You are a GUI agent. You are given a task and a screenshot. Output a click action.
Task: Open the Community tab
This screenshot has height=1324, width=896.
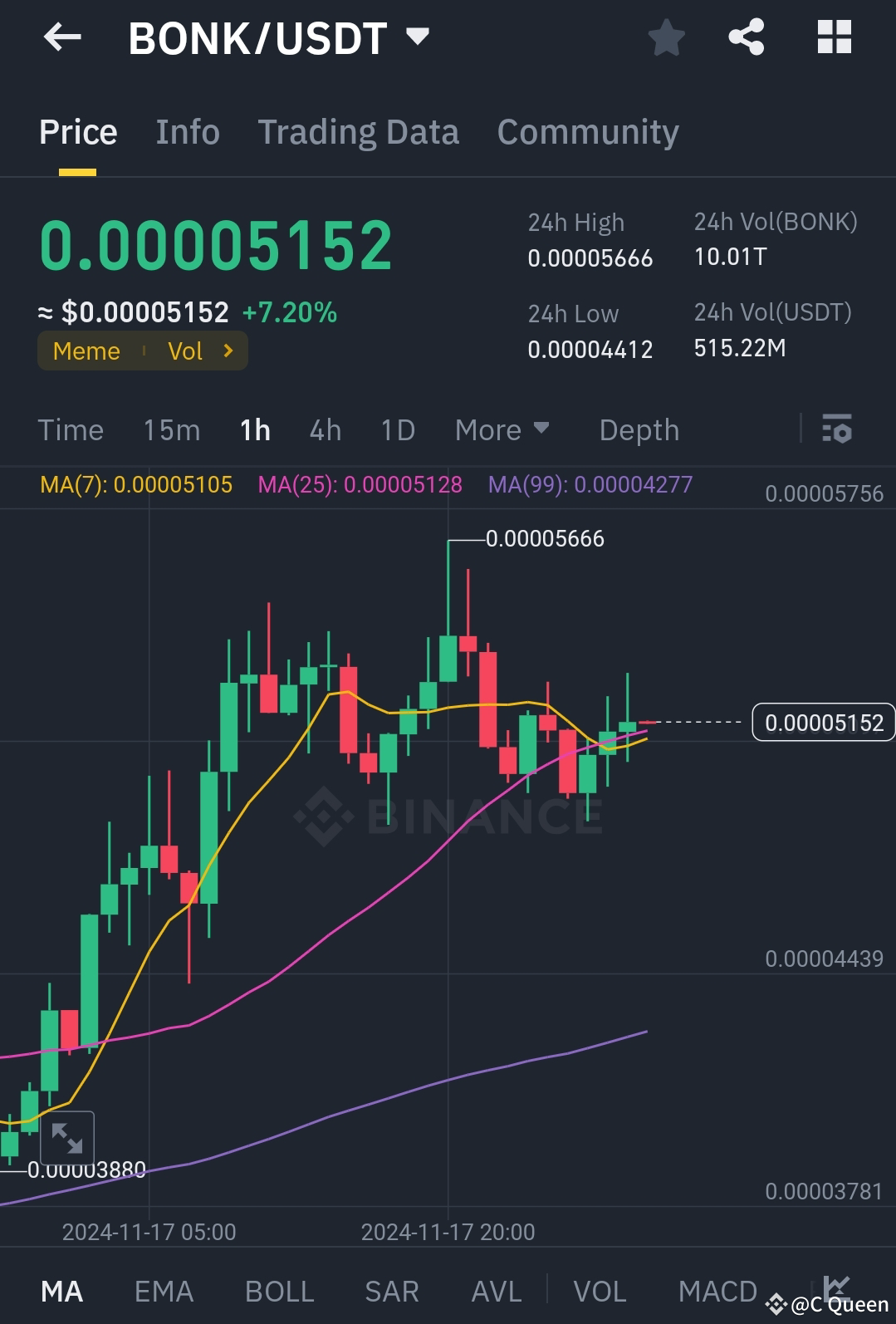point(587,131)
